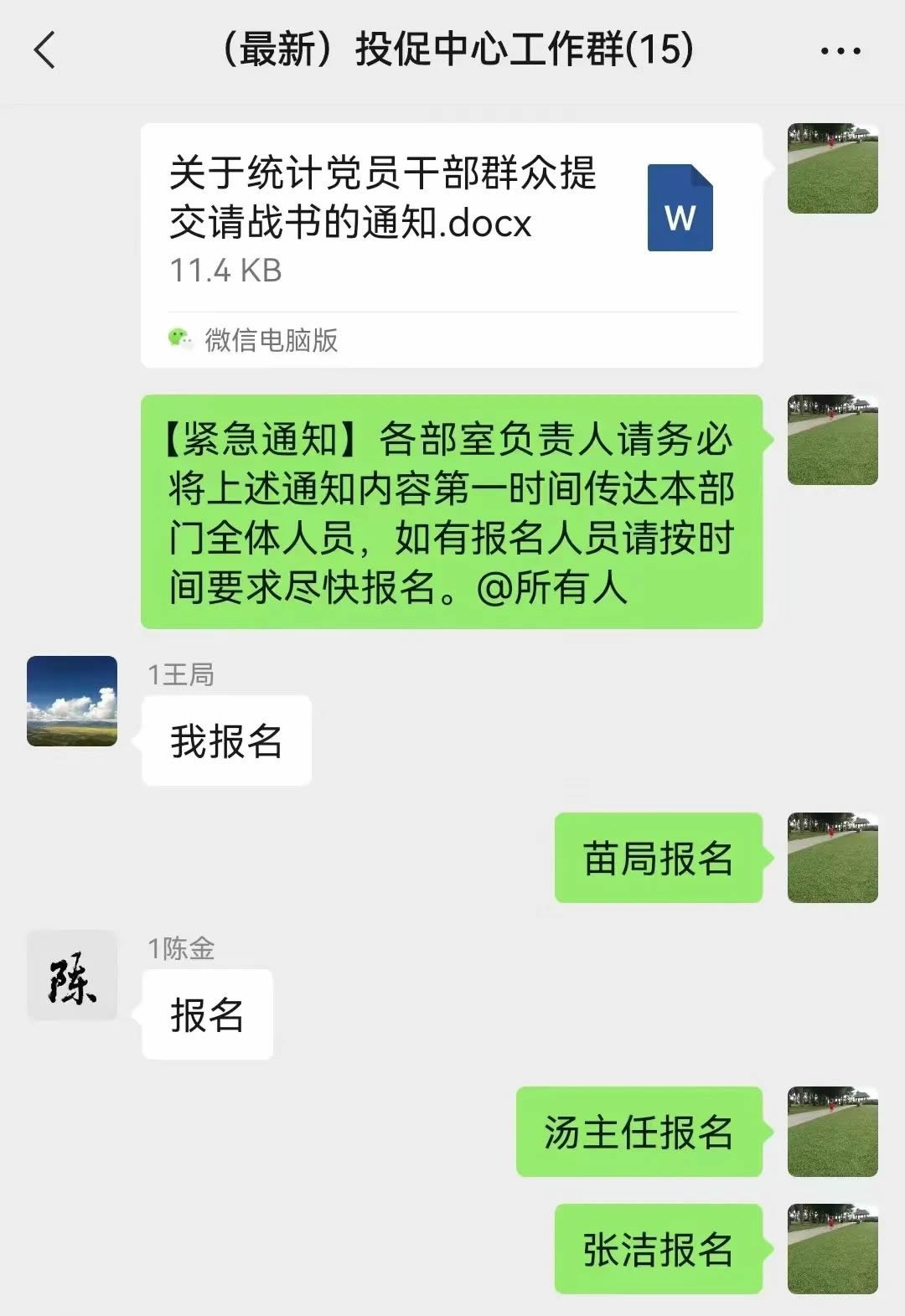The height and width of the screenshot is (1316, 905).
Task: Tap 1王局's profile avatar
Action: pos(72,701)
